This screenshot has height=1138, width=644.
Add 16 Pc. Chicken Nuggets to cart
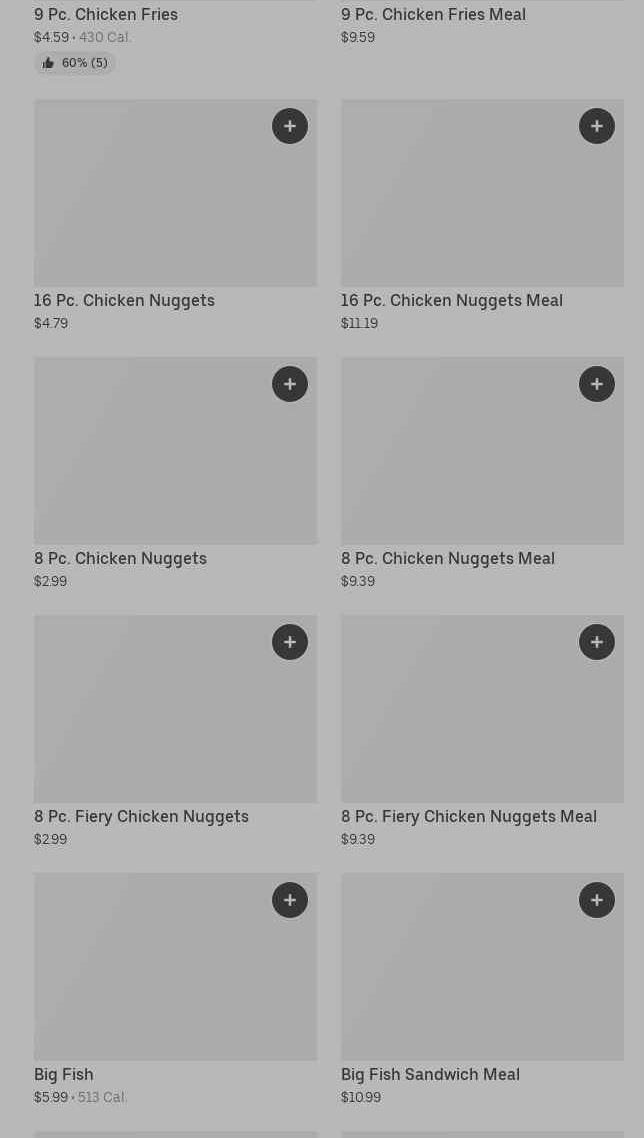(x=290, y=126)
